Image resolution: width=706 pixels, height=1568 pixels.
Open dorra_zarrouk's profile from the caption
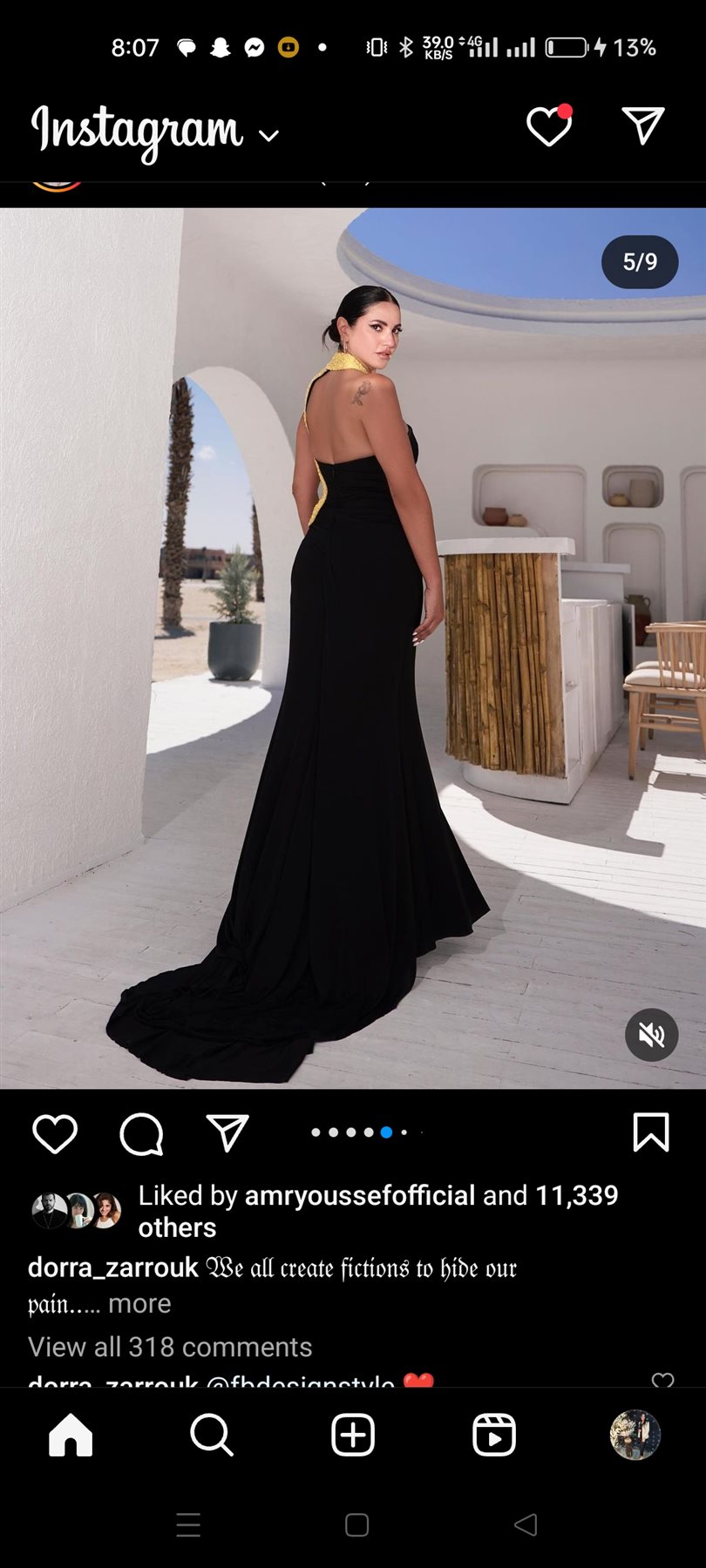(113, 1267)
